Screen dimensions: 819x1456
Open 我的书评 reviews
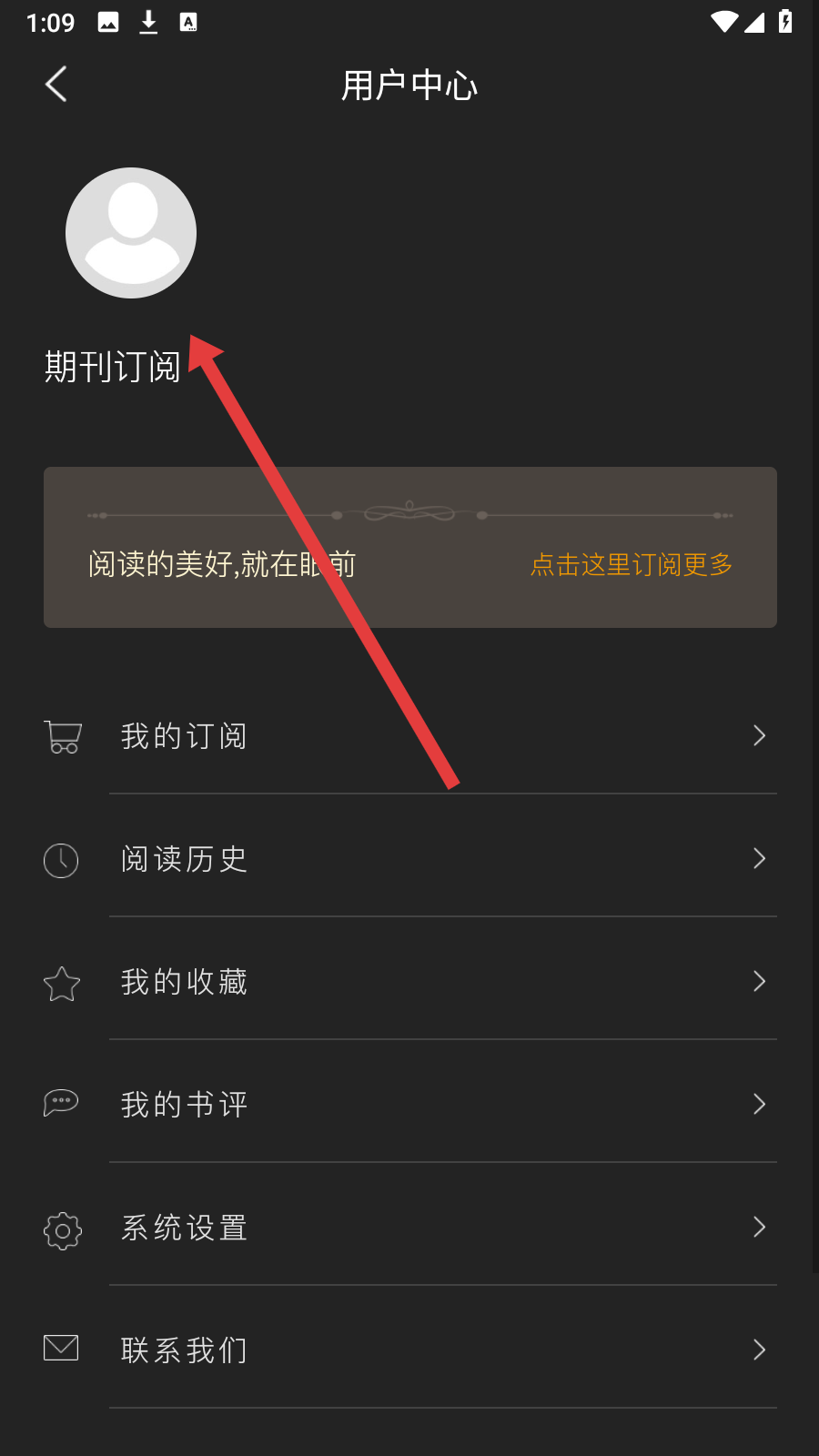[409, 1104]
